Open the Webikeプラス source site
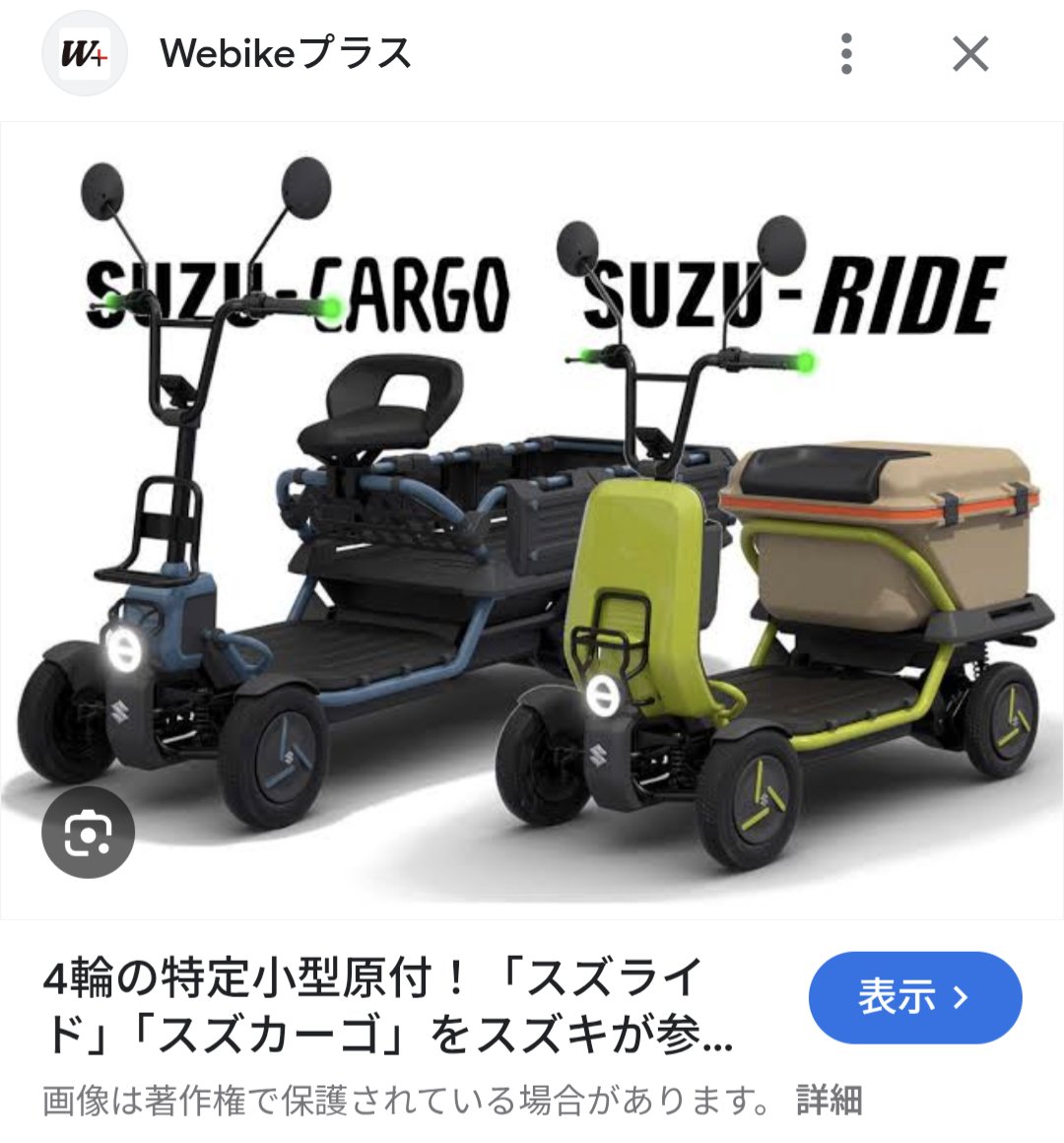The width and height of the screenshot is (1064, 1143). pos(285,54)
